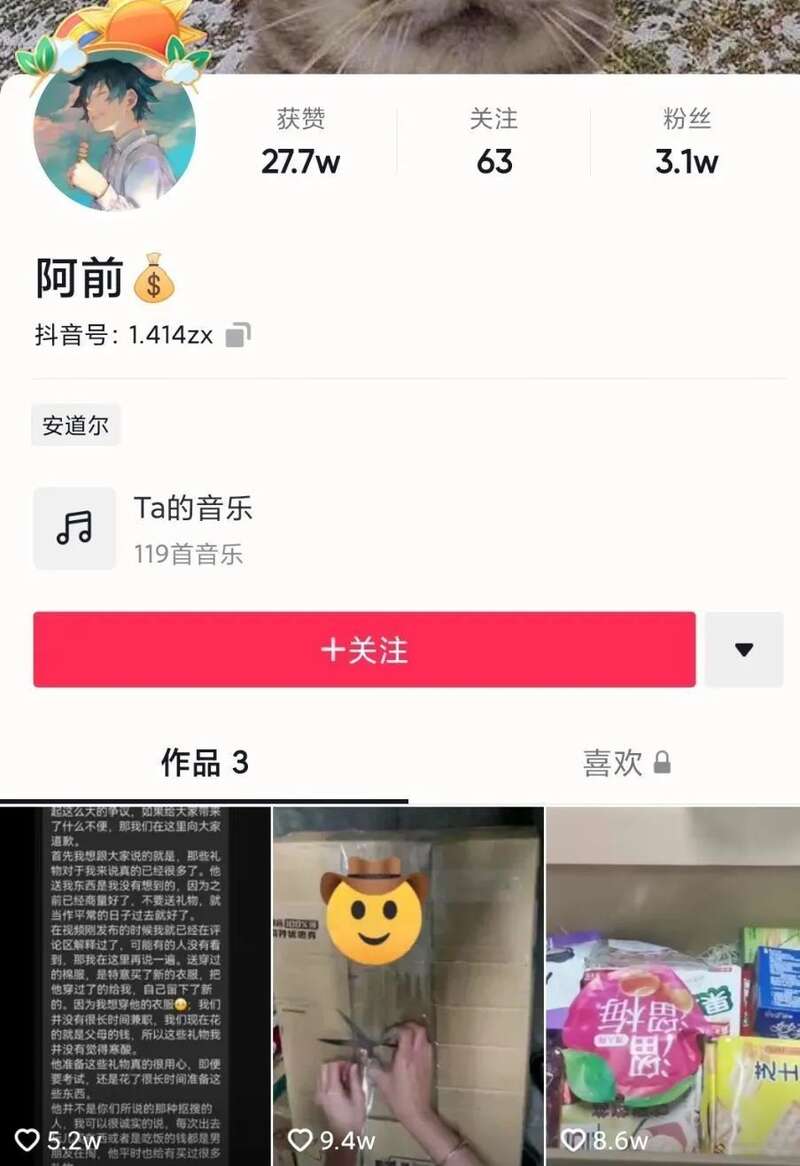Expand the dropdown arrow beside follow button

click(743, 650)
